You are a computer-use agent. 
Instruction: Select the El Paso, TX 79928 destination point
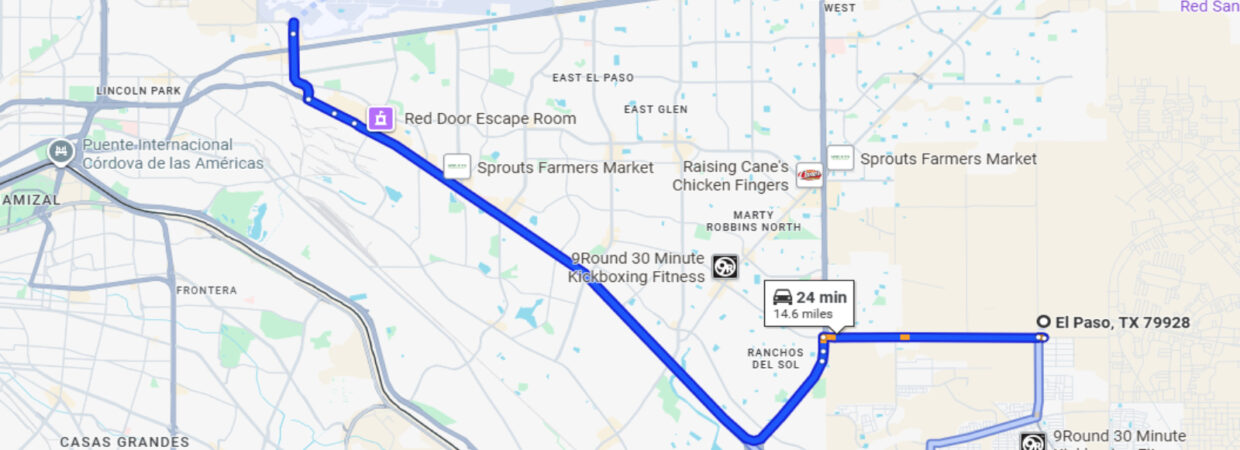coord(1043,322)
